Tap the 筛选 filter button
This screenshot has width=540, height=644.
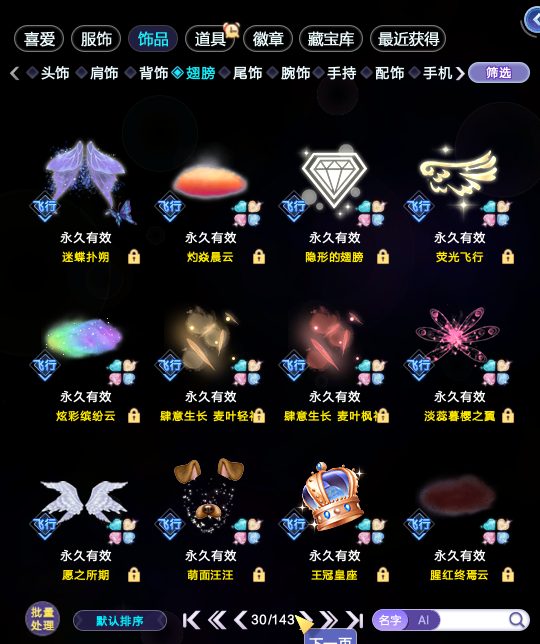tap(499, 73)
